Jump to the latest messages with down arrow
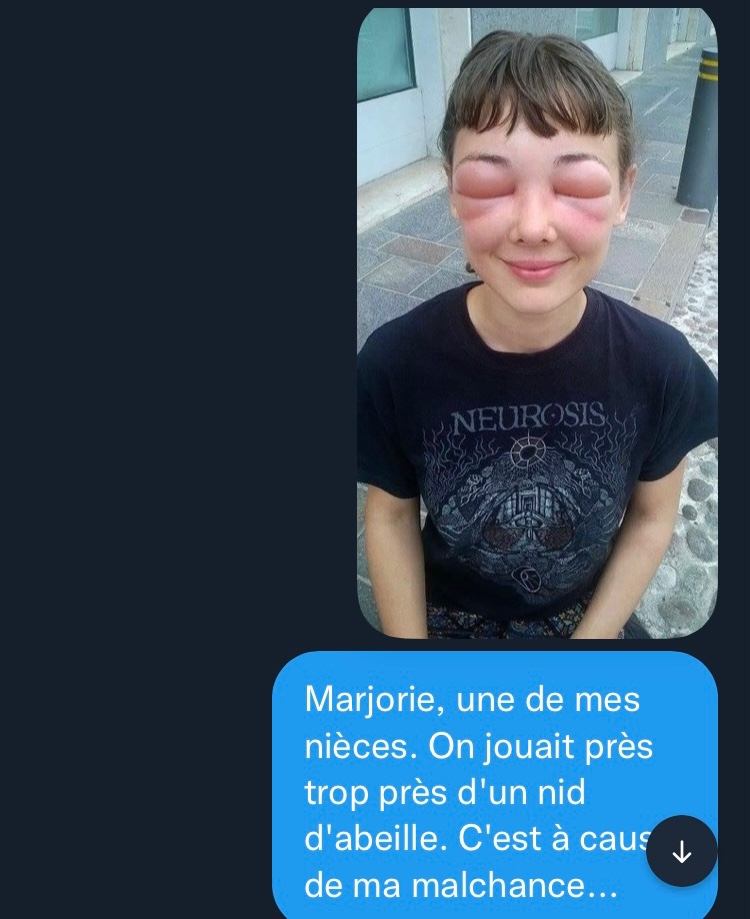The width and height of the screenshot is (750, 919). point(681,852)
